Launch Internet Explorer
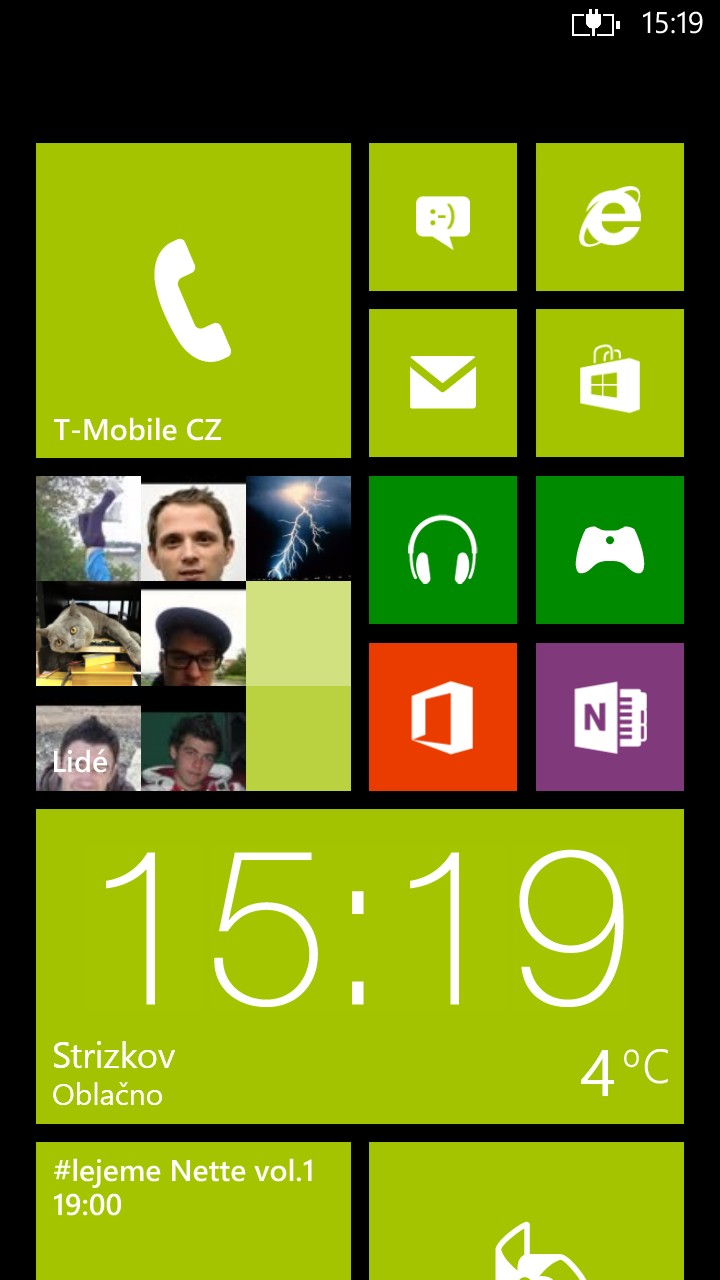The height and width of the screenshot is (1280, 720). coord(610,217)
